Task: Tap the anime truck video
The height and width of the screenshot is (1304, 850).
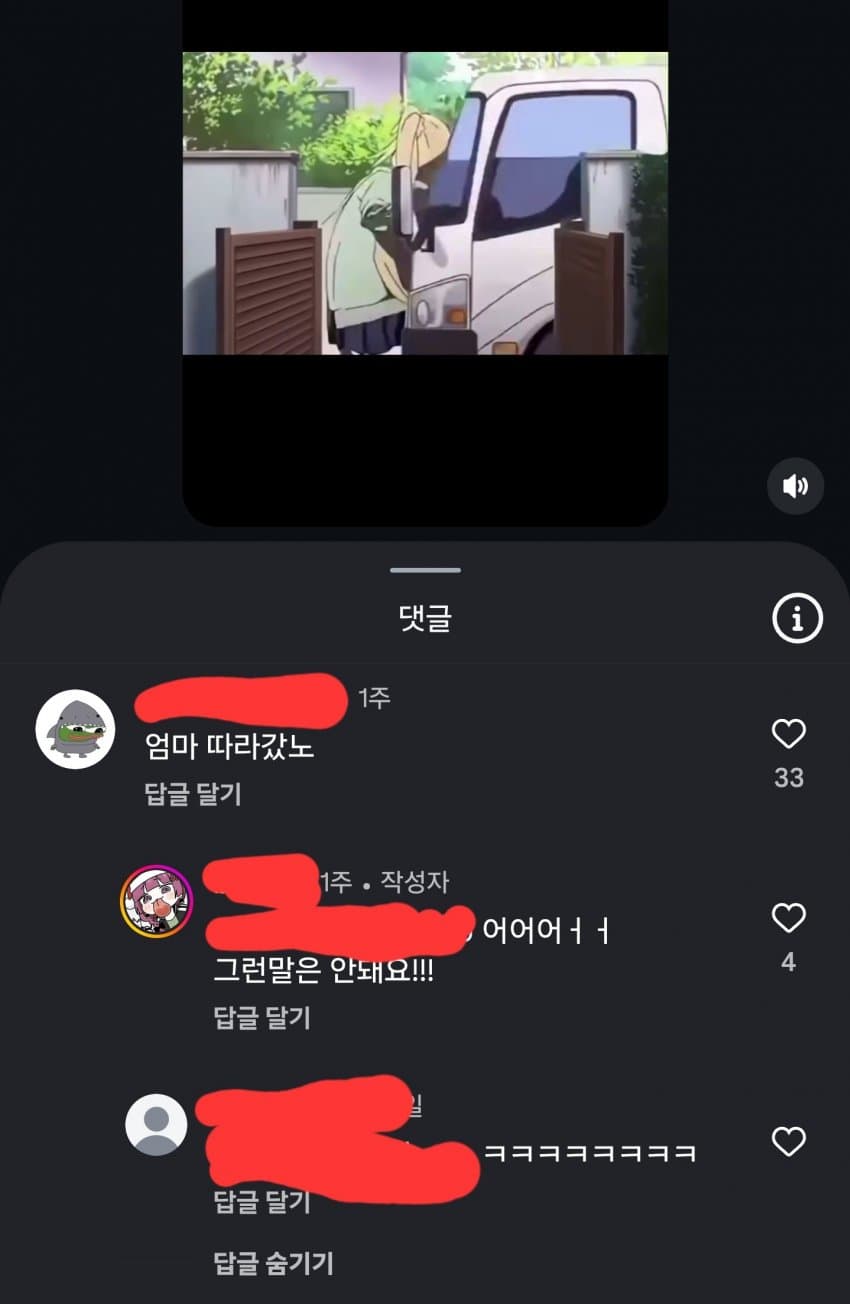Action: (x=424, y=203)
